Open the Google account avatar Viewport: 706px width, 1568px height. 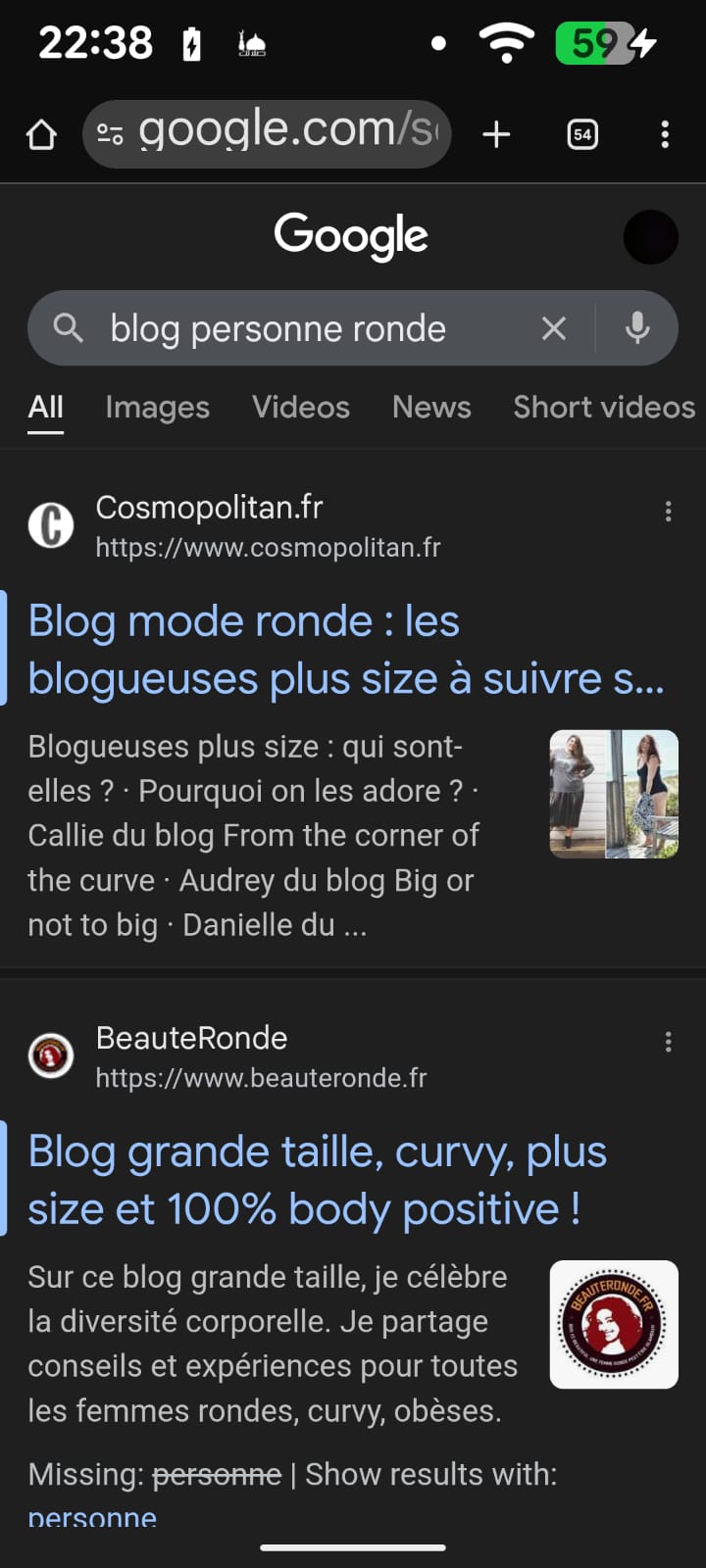click(x=650, y=237)
